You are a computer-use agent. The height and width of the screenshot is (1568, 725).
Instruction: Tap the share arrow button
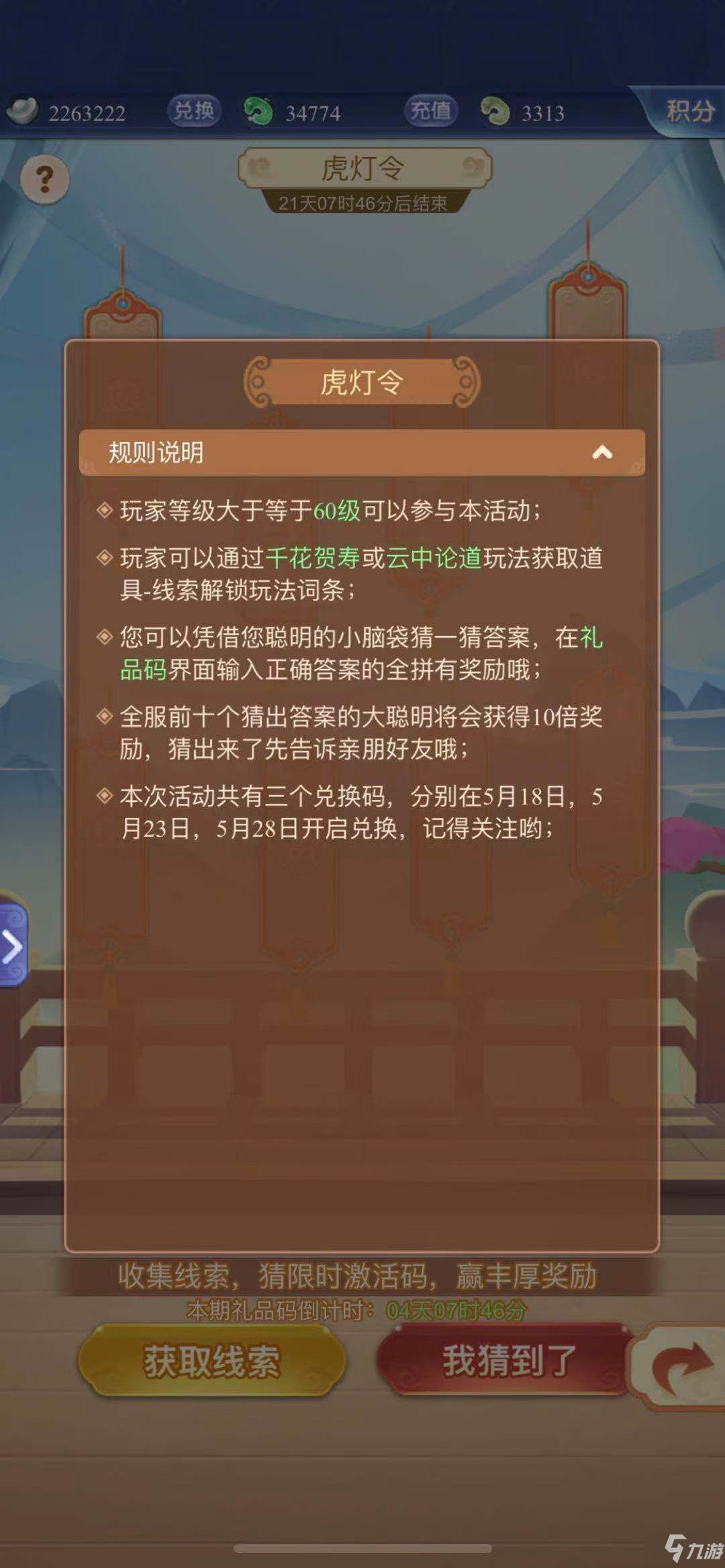681,1362
